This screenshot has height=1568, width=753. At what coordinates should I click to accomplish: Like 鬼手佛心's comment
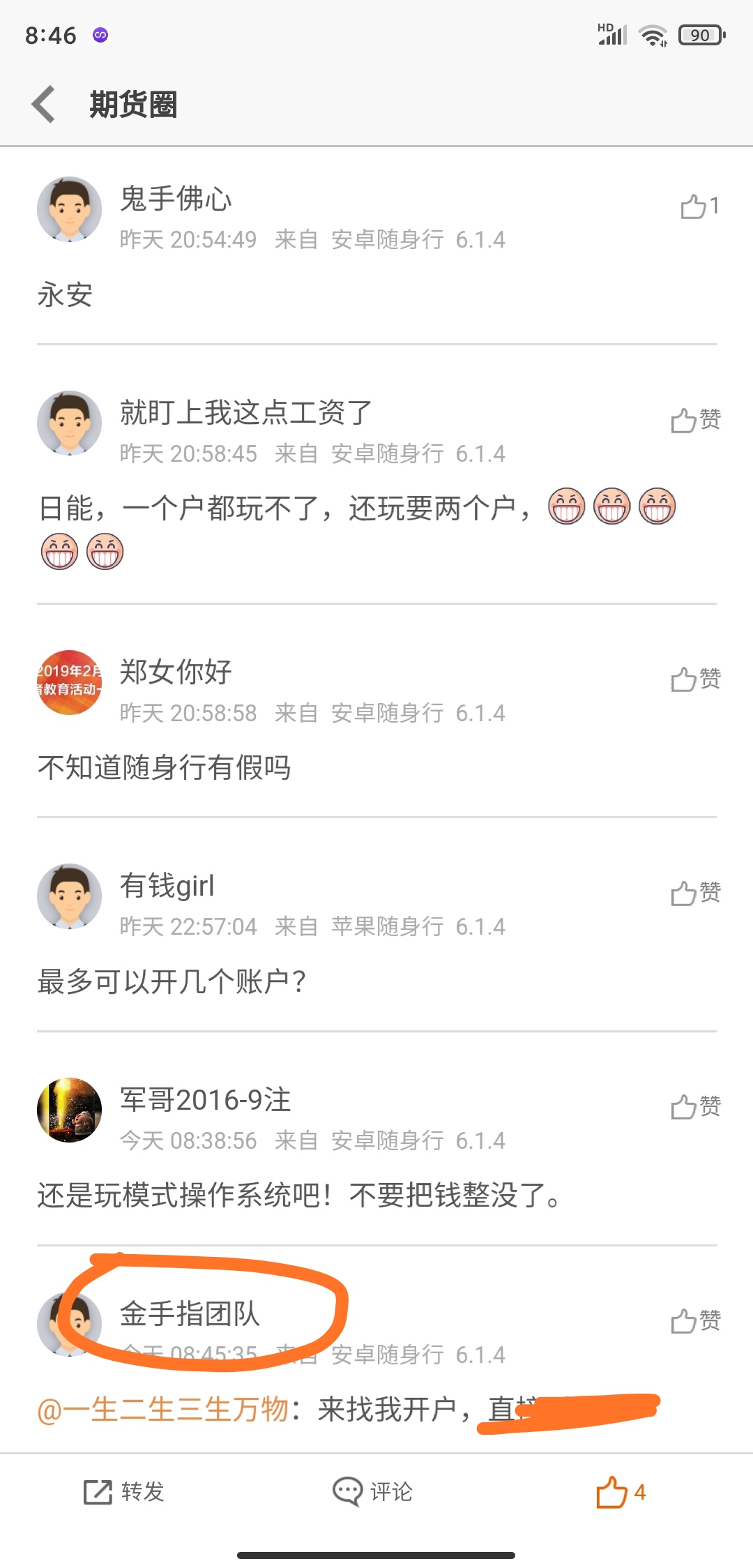698,206
